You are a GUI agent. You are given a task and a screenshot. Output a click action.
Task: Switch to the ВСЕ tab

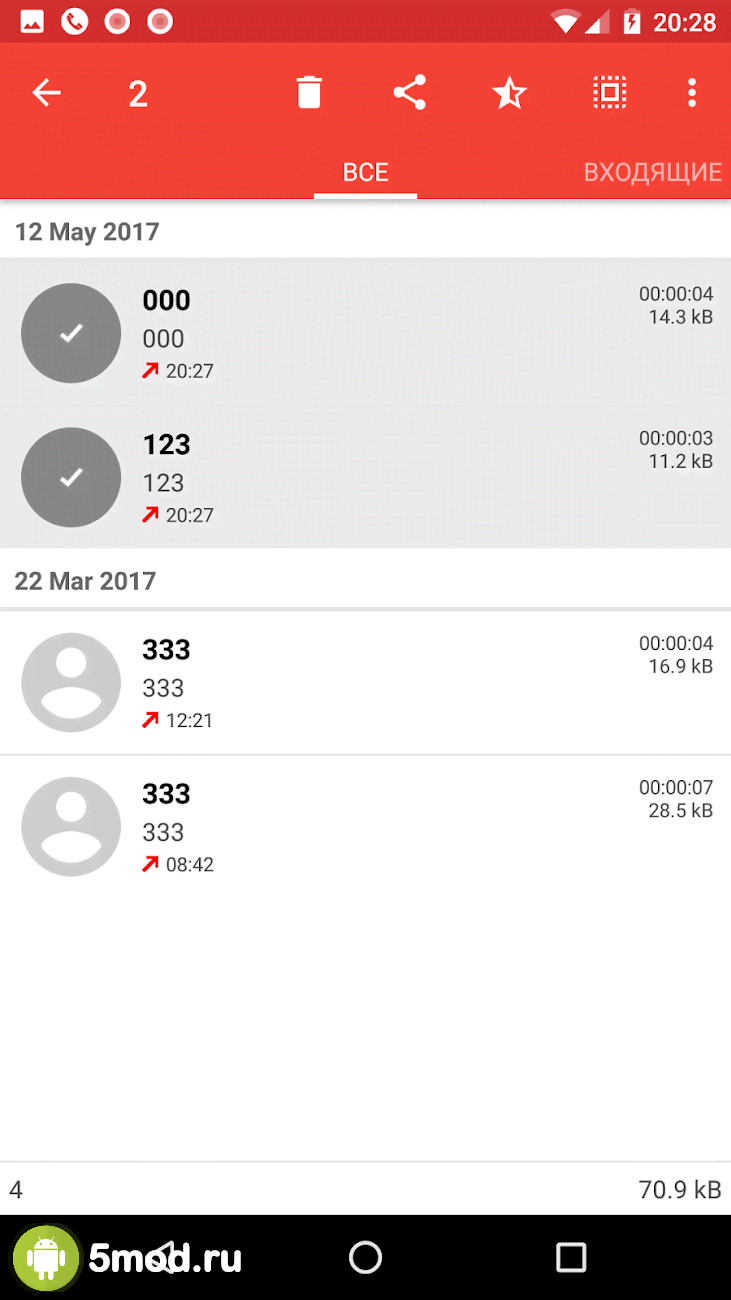pyautogui.click(x=365, y=172)
